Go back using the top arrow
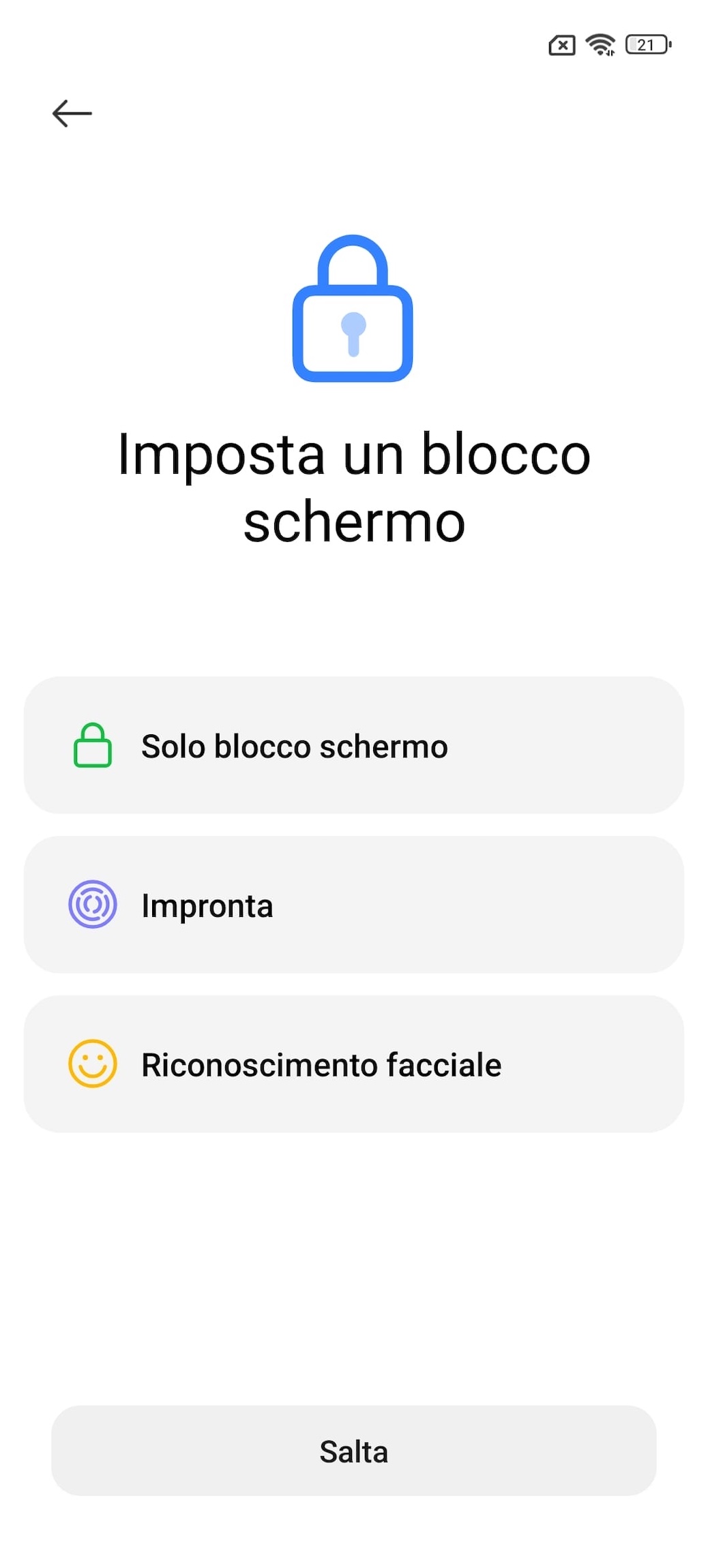Screen dimensions: 708x1568 coord(72,113)
